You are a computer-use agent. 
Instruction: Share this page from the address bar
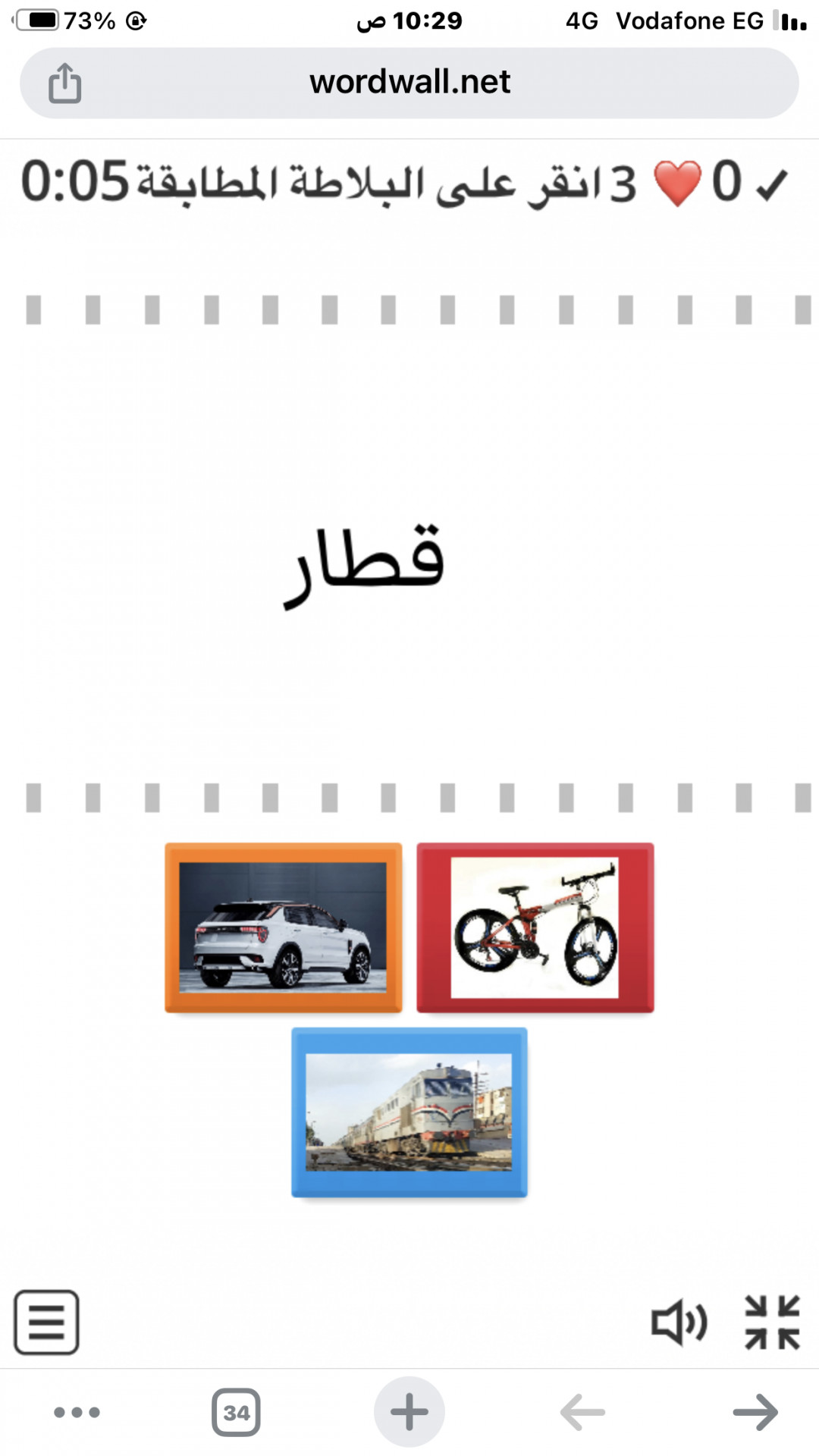(65, 83)
